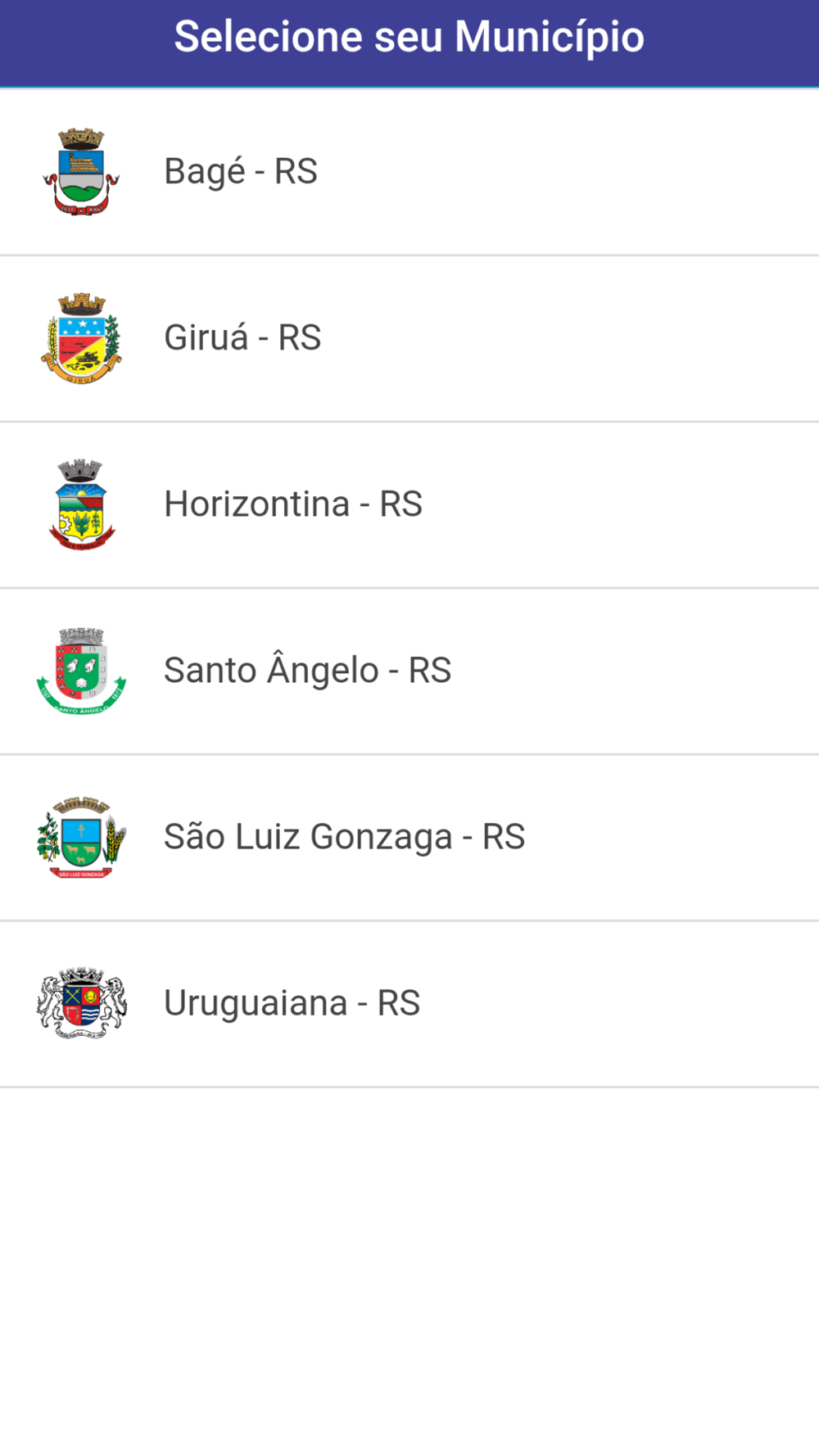Tap Uruguaiana - RS municipality row
The height and width of the screenshot is (1456, 819).
[x=409, y=1003]
